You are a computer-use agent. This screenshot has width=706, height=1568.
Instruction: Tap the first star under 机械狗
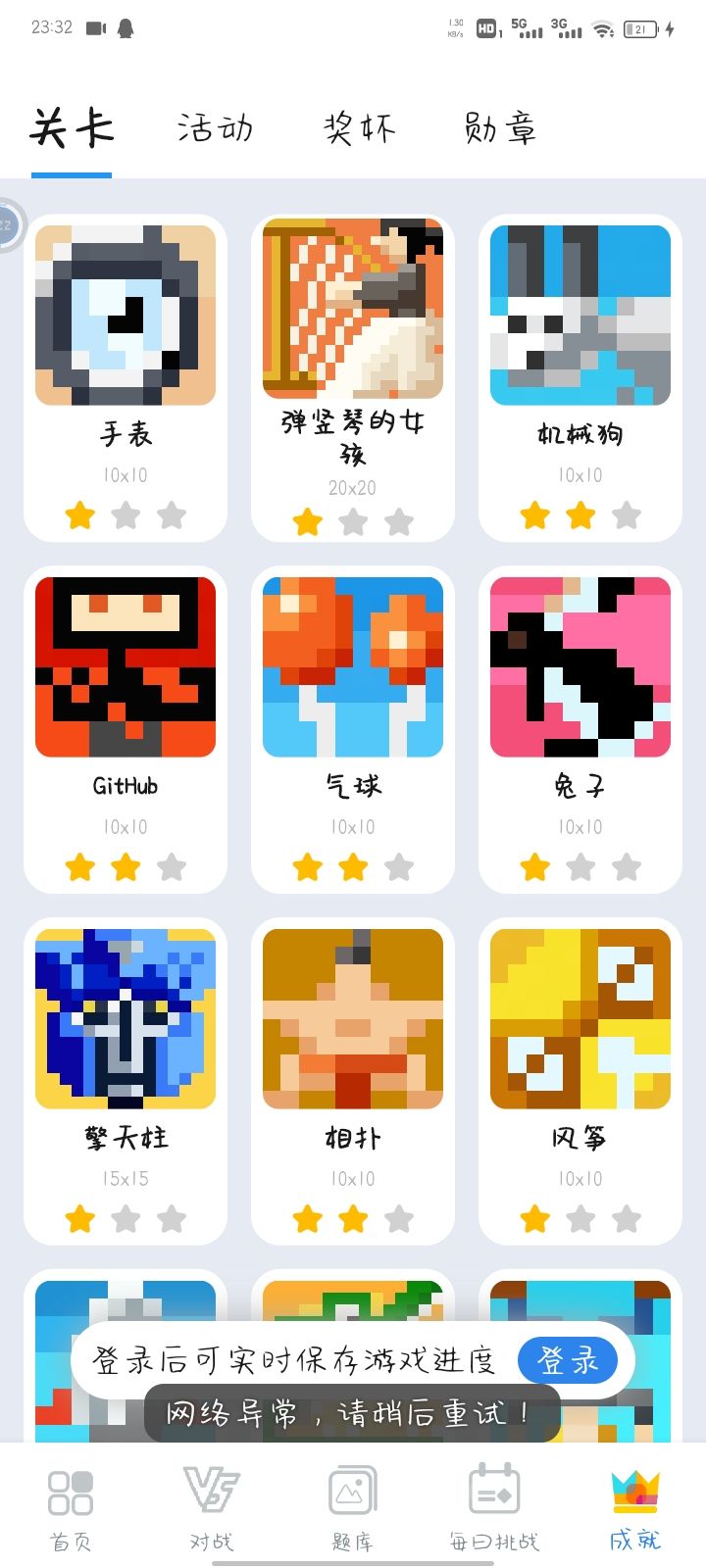pyautogui.click(x=534, y=514)
